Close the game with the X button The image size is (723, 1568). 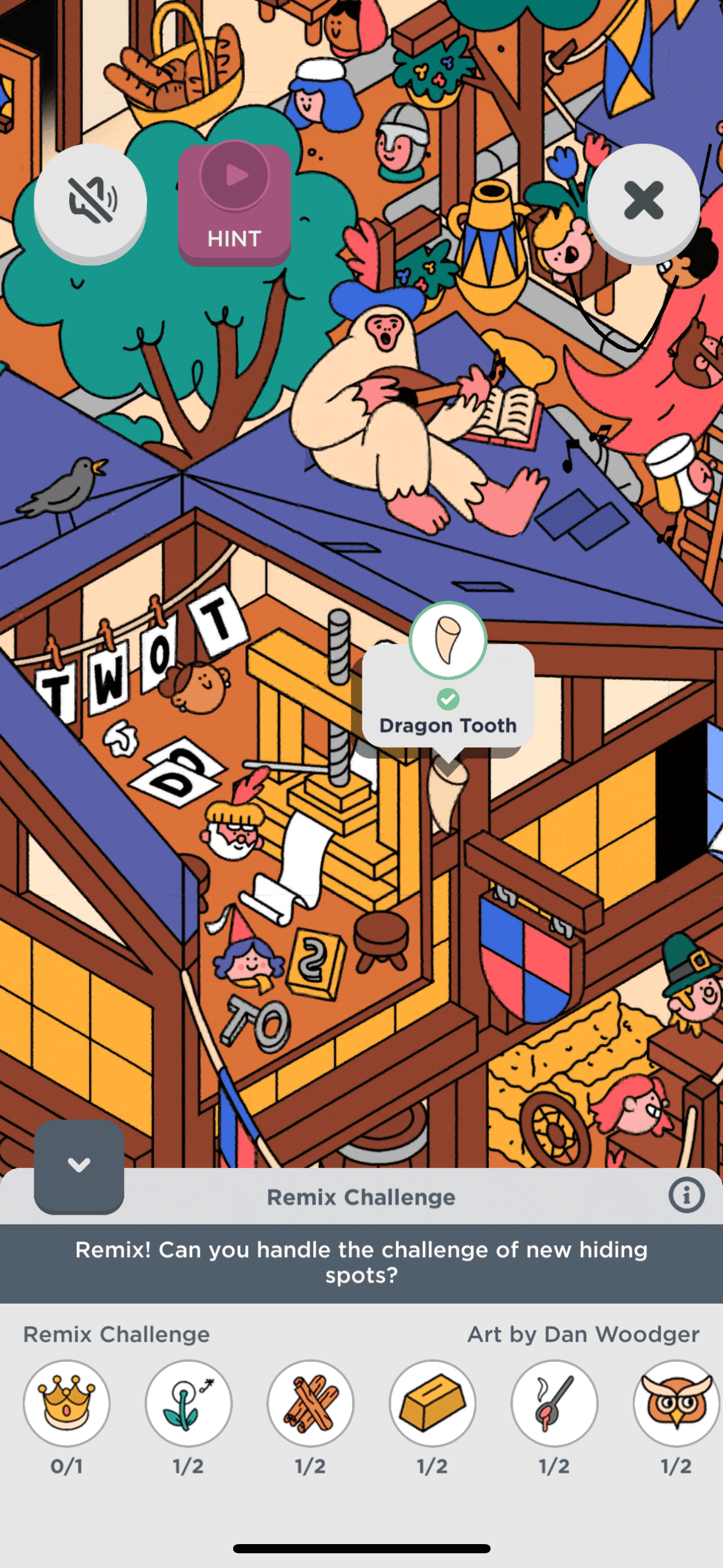[643, 201]
